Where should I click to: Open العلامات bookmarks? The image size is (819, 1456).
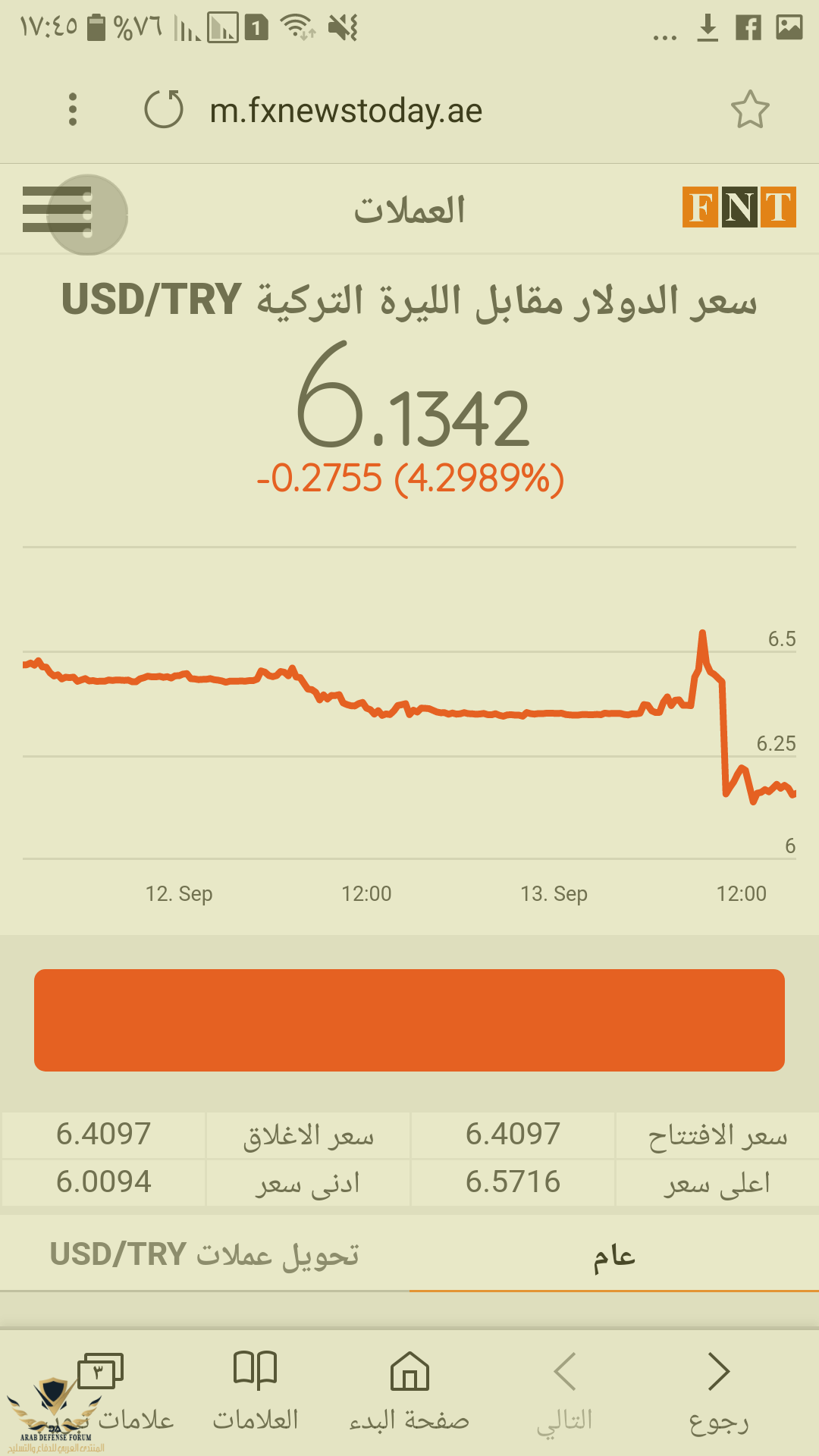tap(256, 1392)
